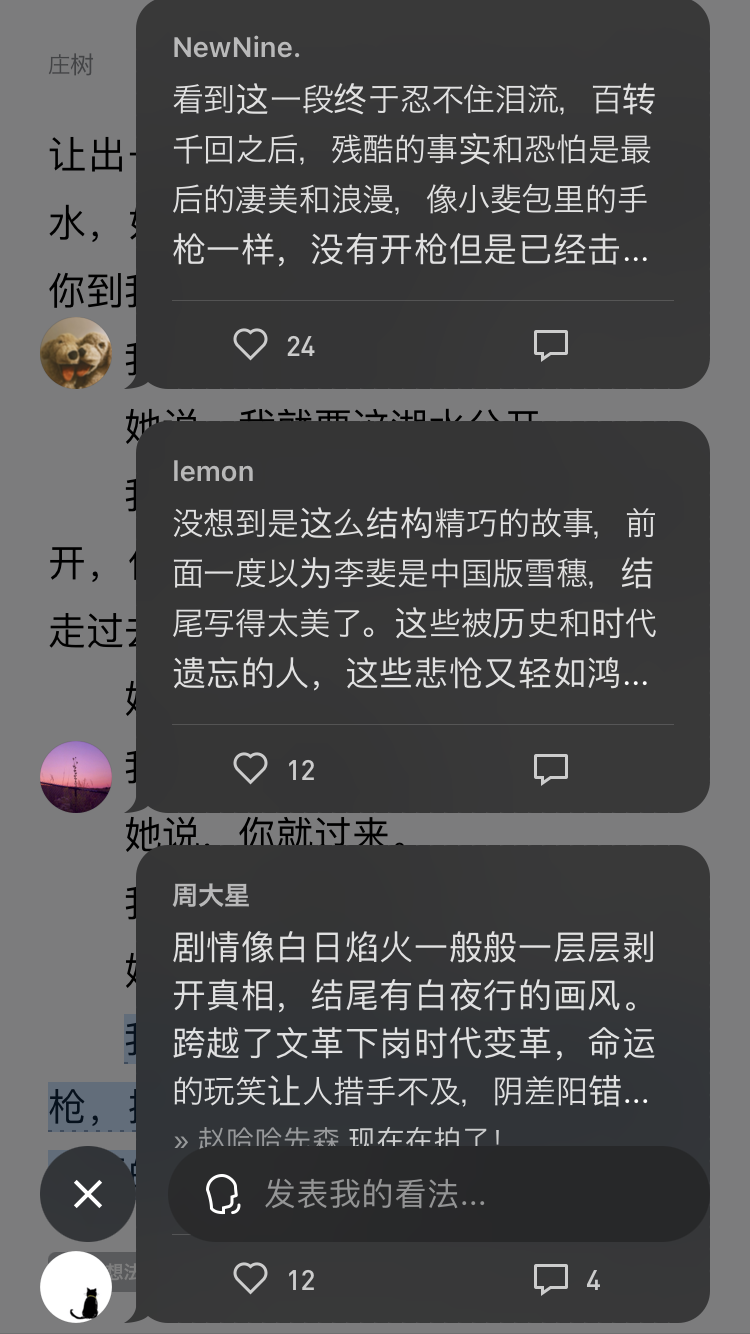Viewport: 750px width, 1334px height.
Task: Close the comments overlay
Action: coord(88,1193)
